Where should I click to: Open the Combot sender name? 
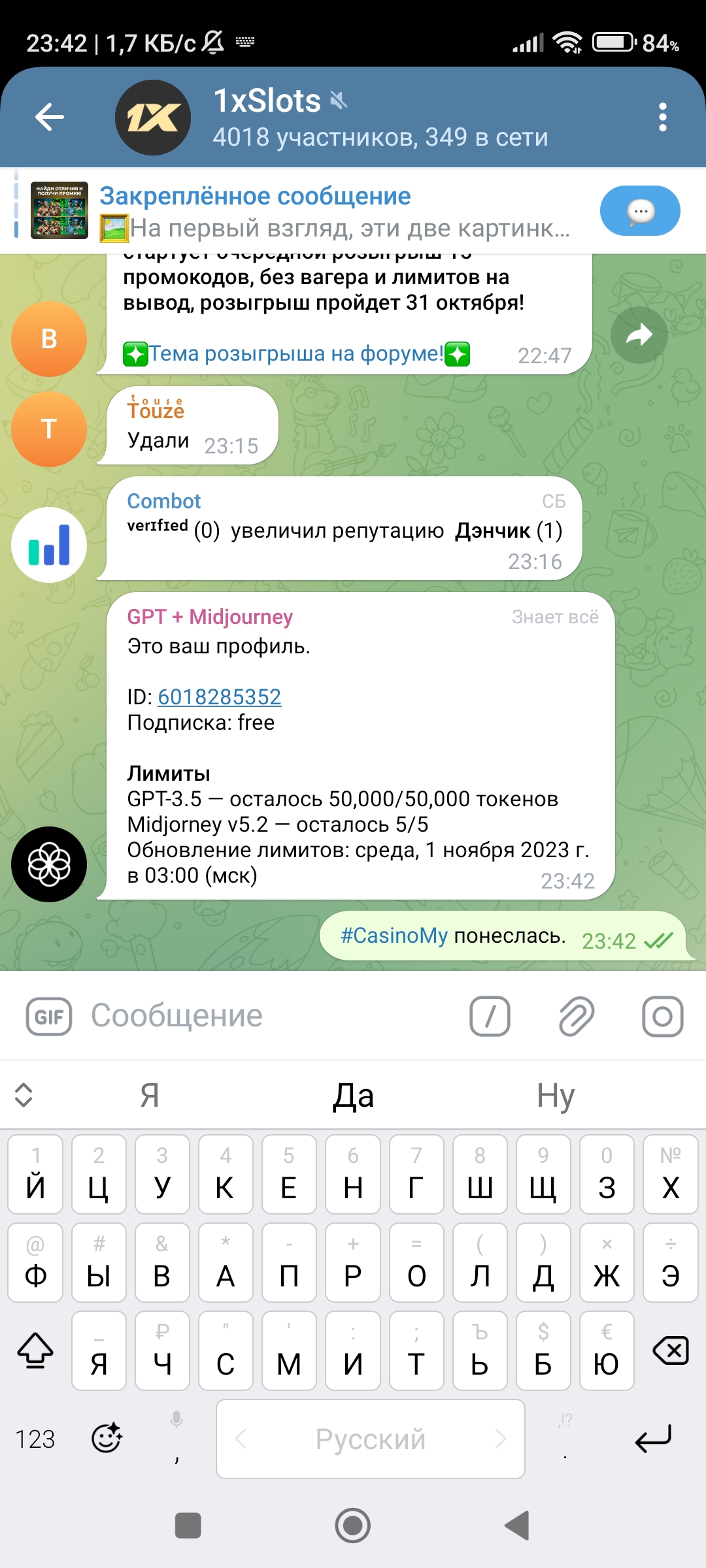pos(163,501)
